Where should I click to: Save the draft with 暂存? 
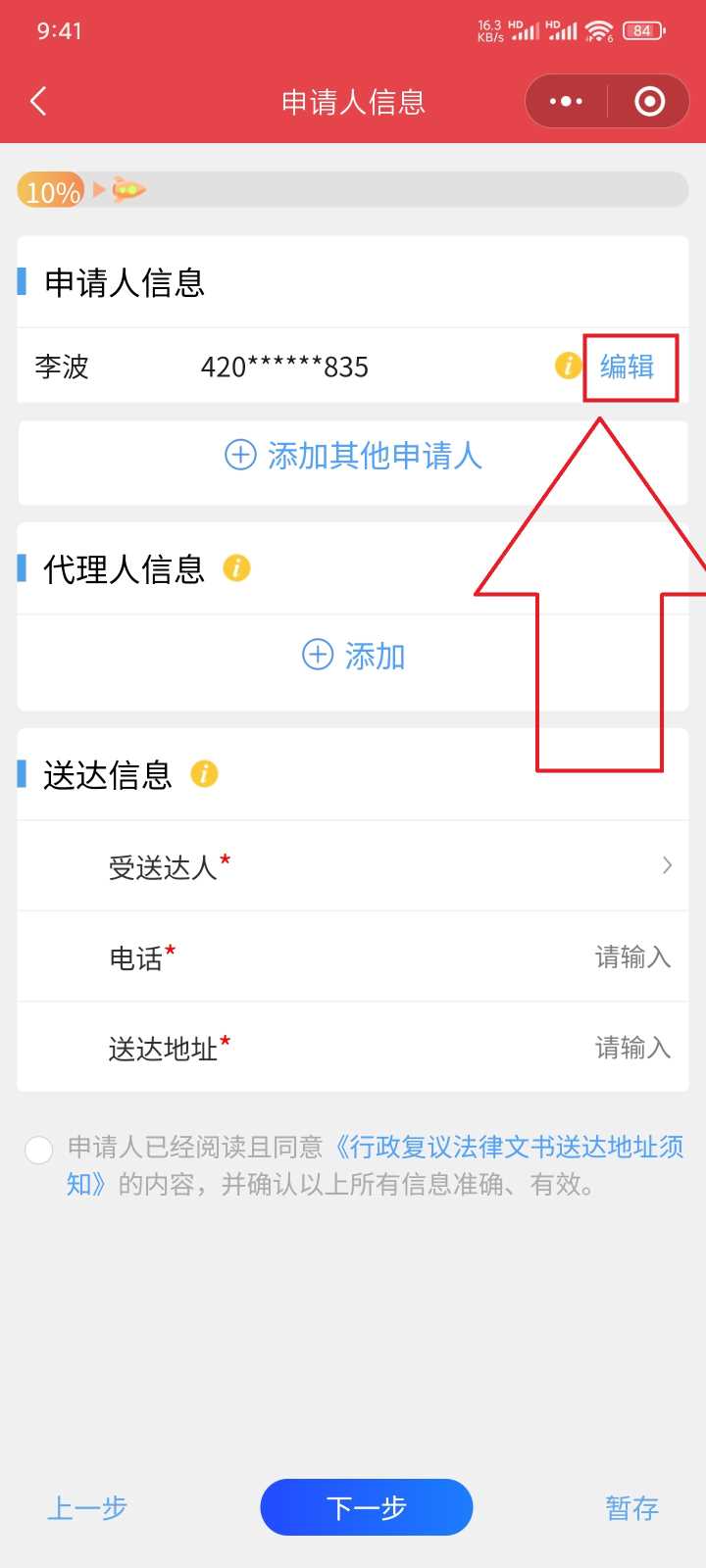(x=631, y=1507)
